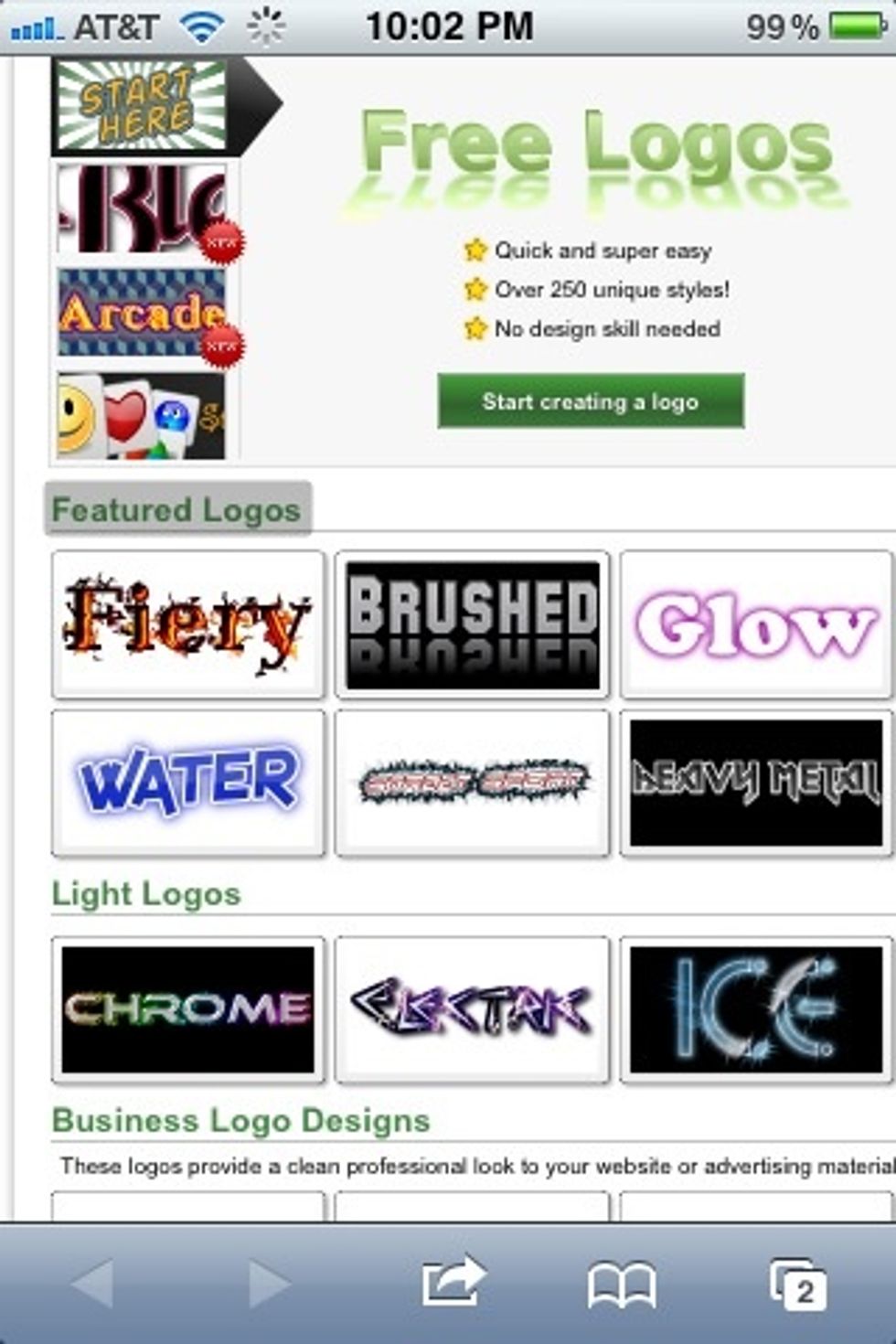Image resolution: width=896 pixels, height=1344 pixels.
Task: View open browser tabs
Action: point(797,1285)
